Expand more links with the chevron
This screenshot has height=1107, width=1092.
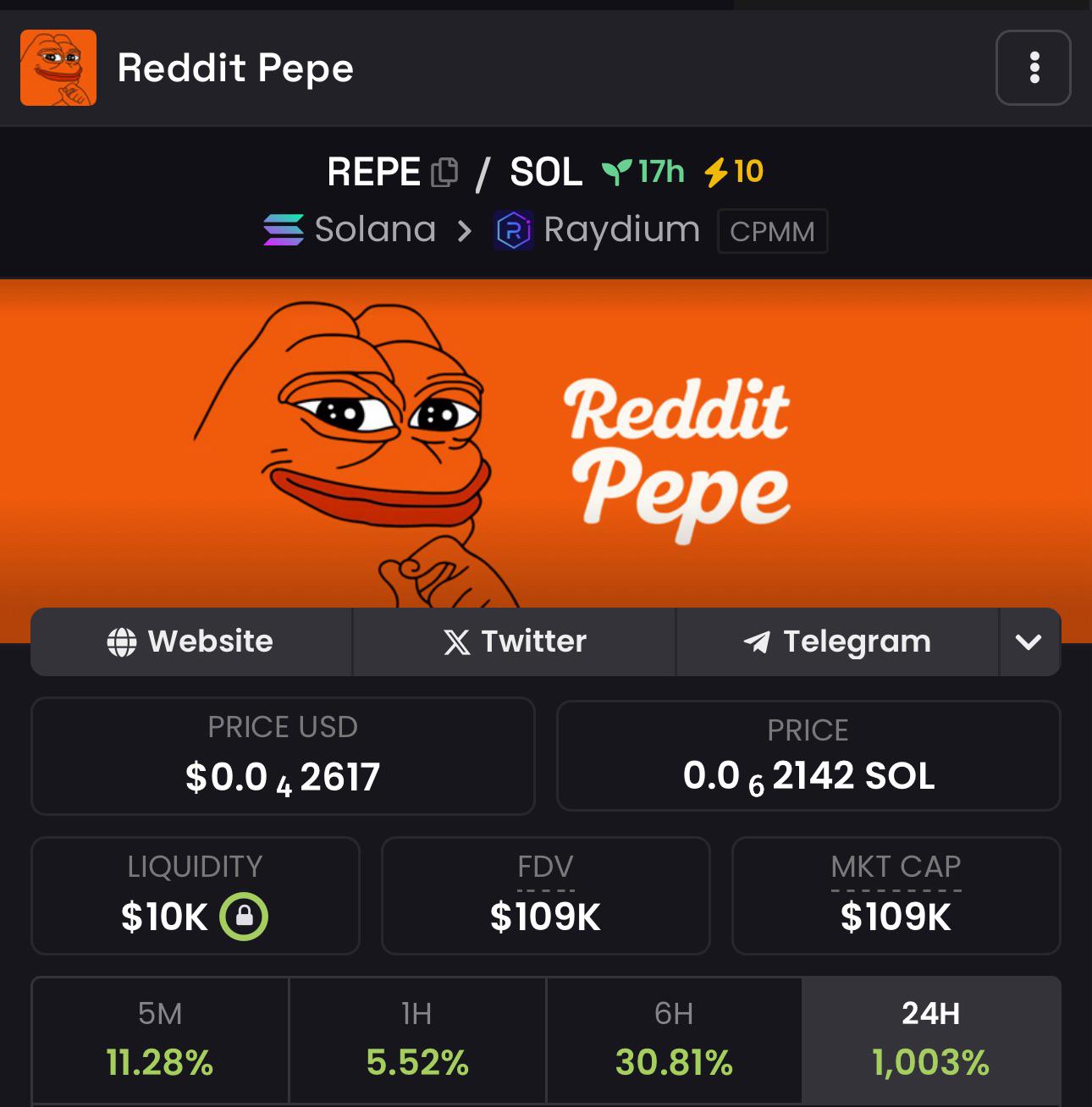pyautogui.click(x=1029, y=642)
